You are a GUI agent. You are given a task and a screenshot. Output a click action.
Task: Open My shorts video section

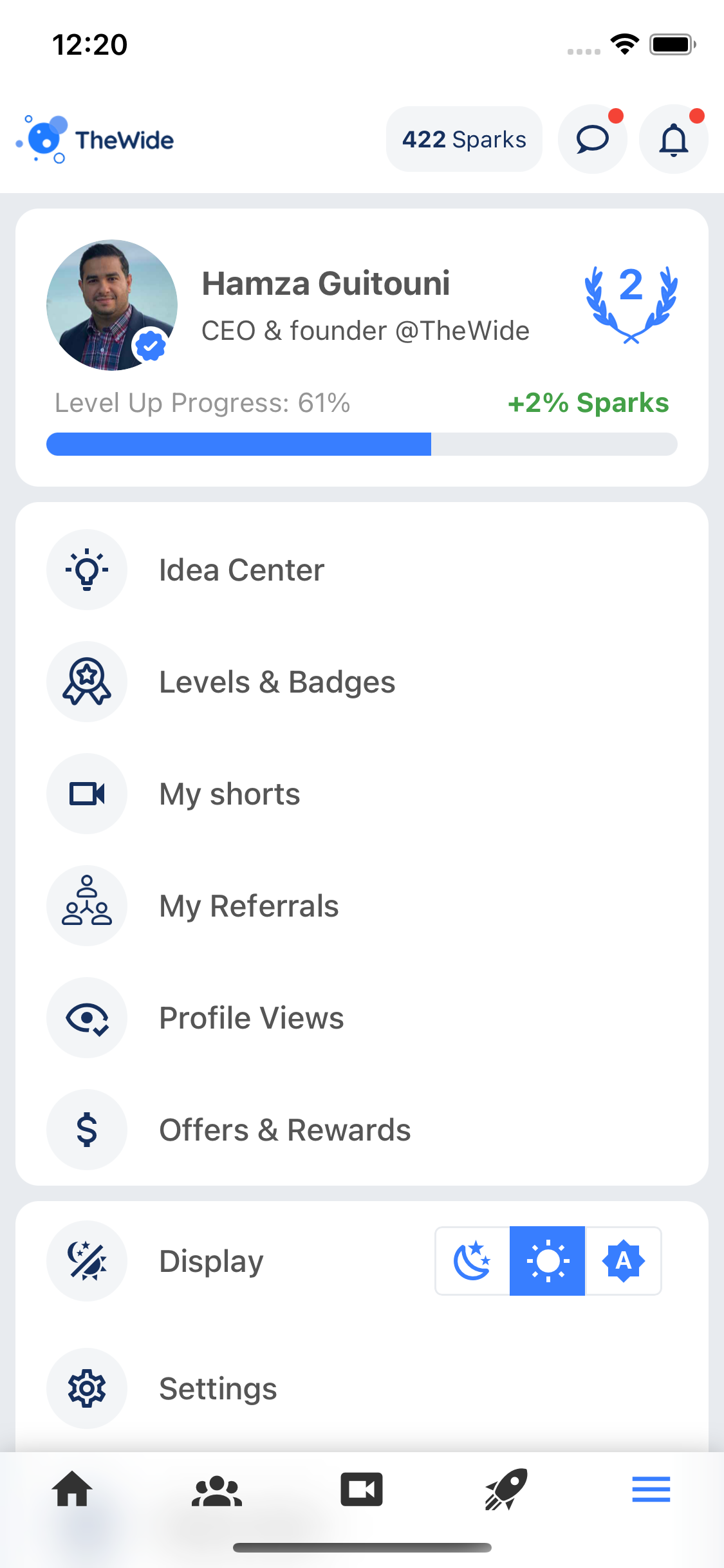[229, 793]
